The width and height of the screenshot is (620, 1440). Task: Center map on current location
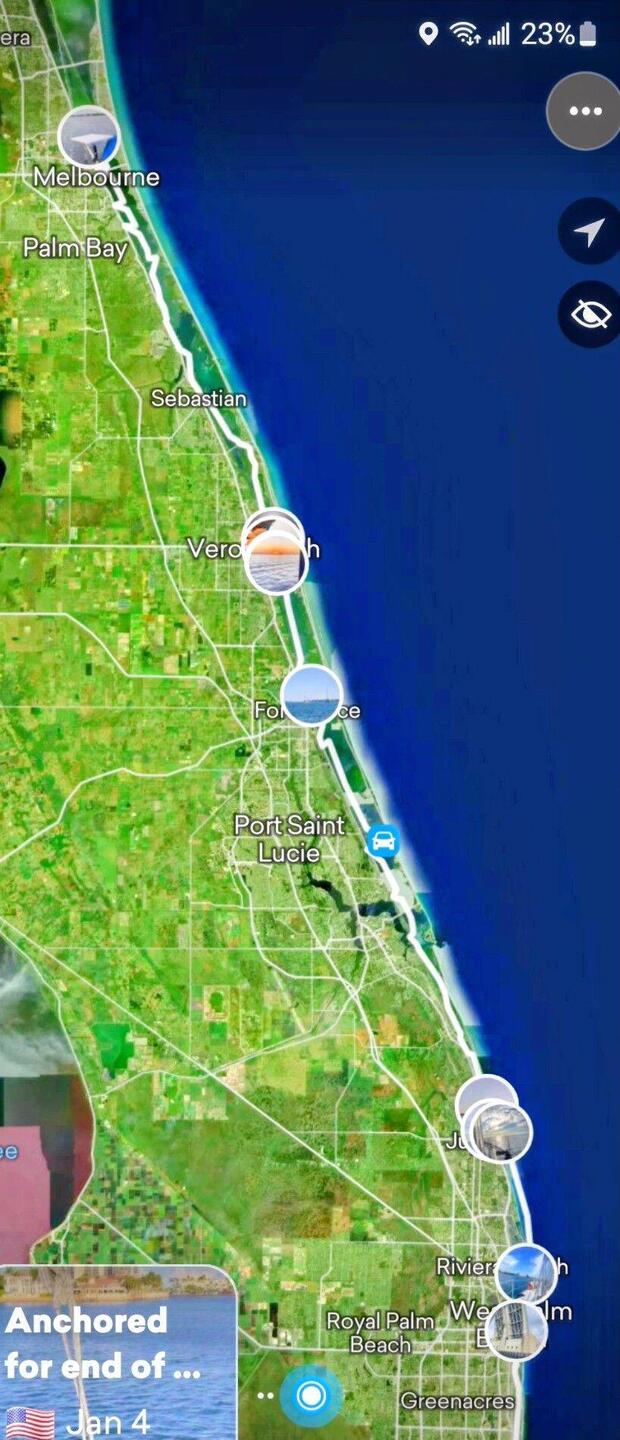pyautogui.click(x=589, y=231)
